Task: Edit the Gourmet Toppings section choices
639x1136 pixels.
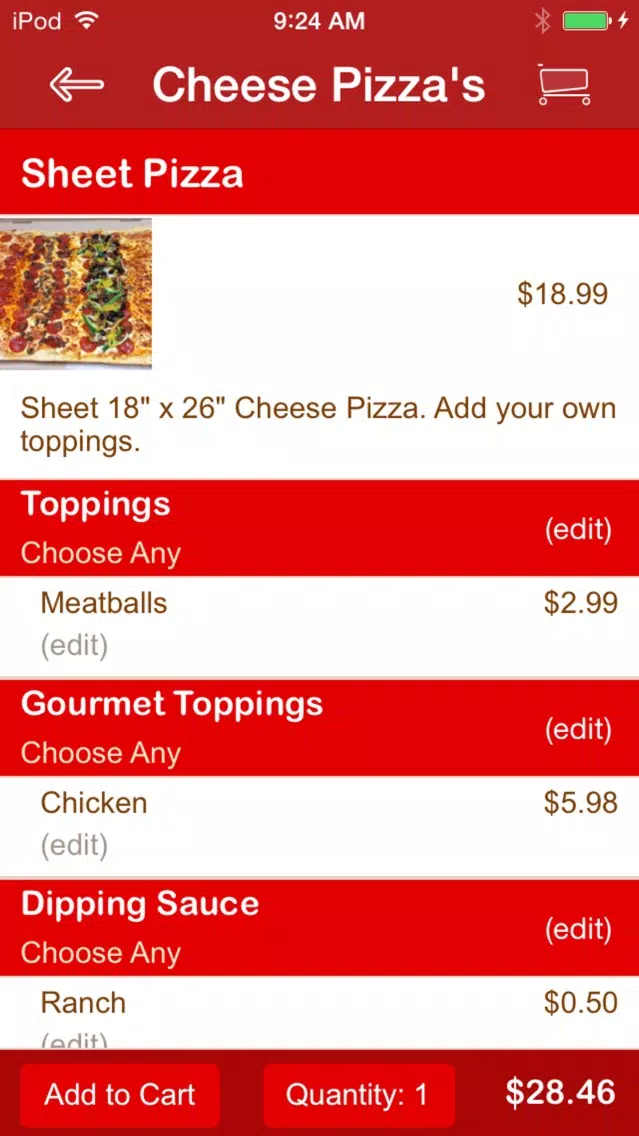Action: coord(578,729)
